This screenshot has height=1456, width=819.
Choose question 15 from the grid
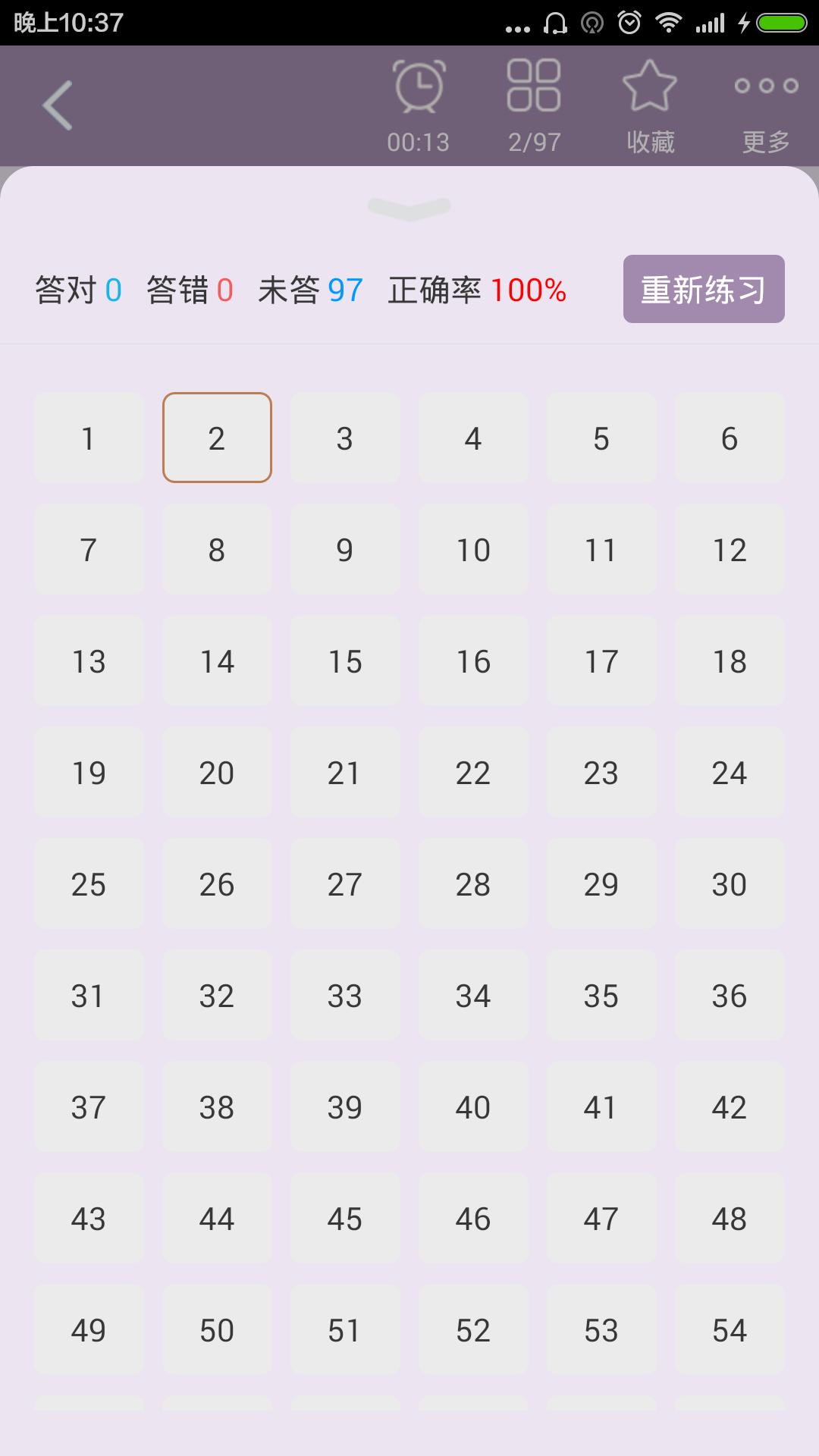pyautogui.click(x=345, y=661)
